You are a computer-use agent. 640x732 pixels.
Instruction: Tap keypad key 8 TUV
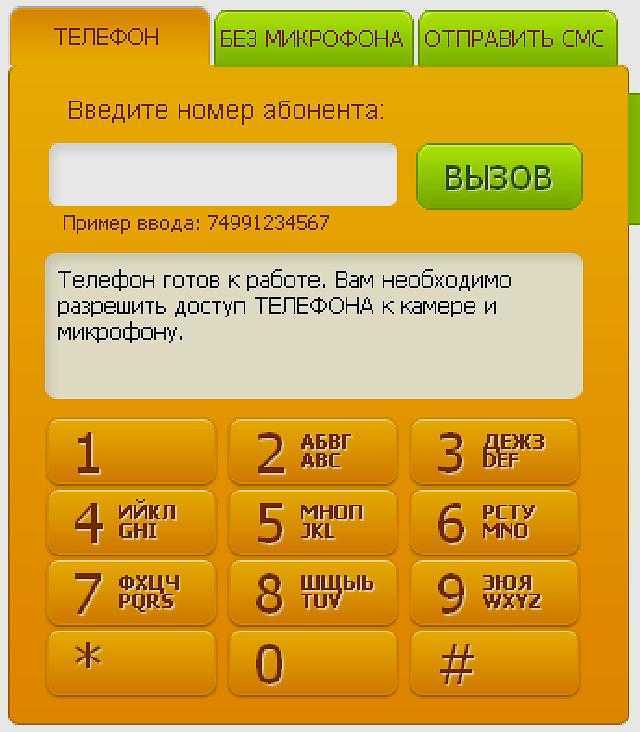coord(313,592)
